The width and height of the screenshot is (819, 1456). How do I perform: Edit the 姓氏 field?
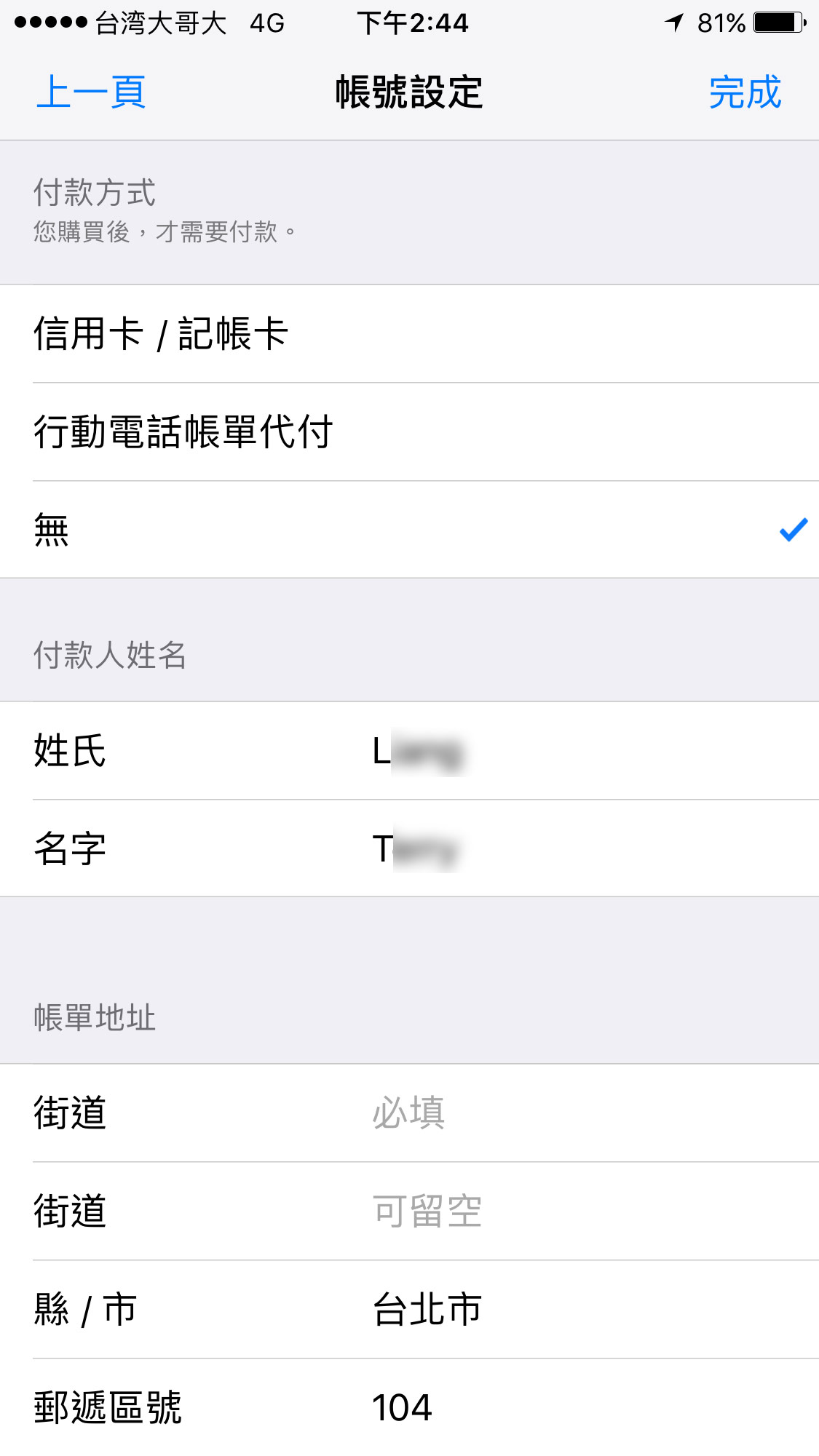point(409,751)
